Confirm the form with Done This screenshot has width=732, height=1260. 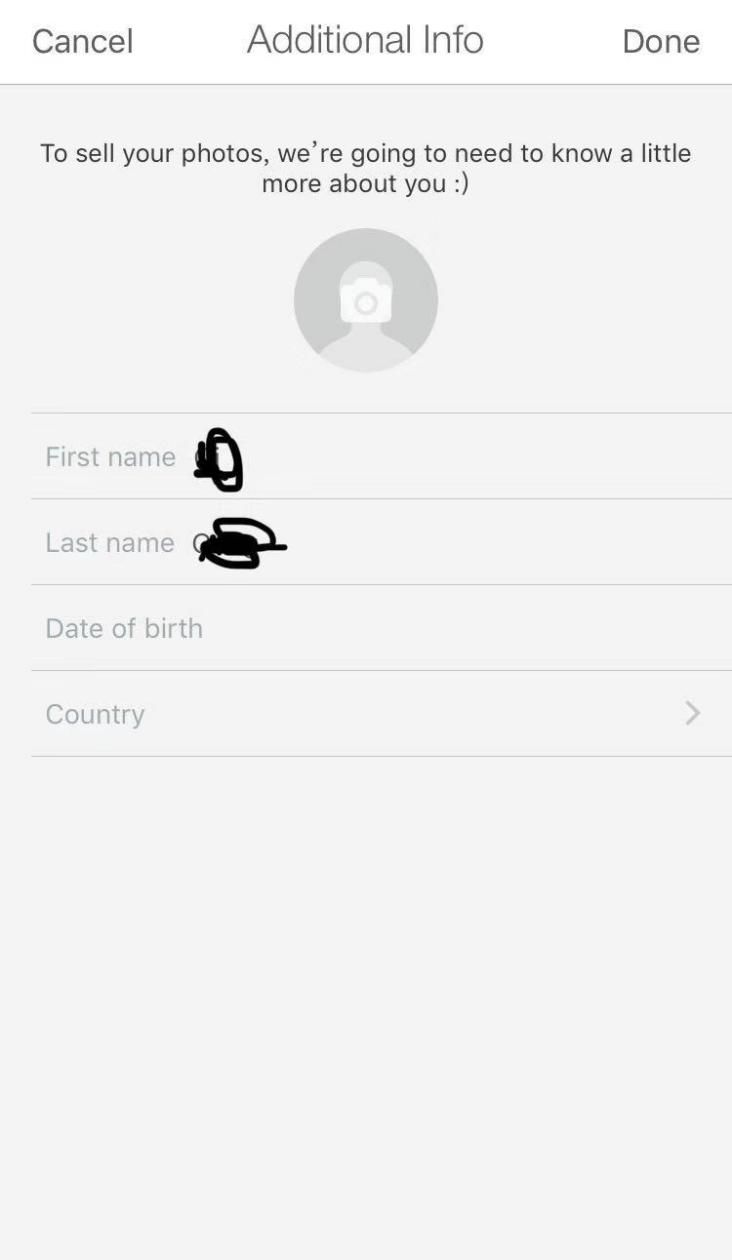tap(661, 41)
